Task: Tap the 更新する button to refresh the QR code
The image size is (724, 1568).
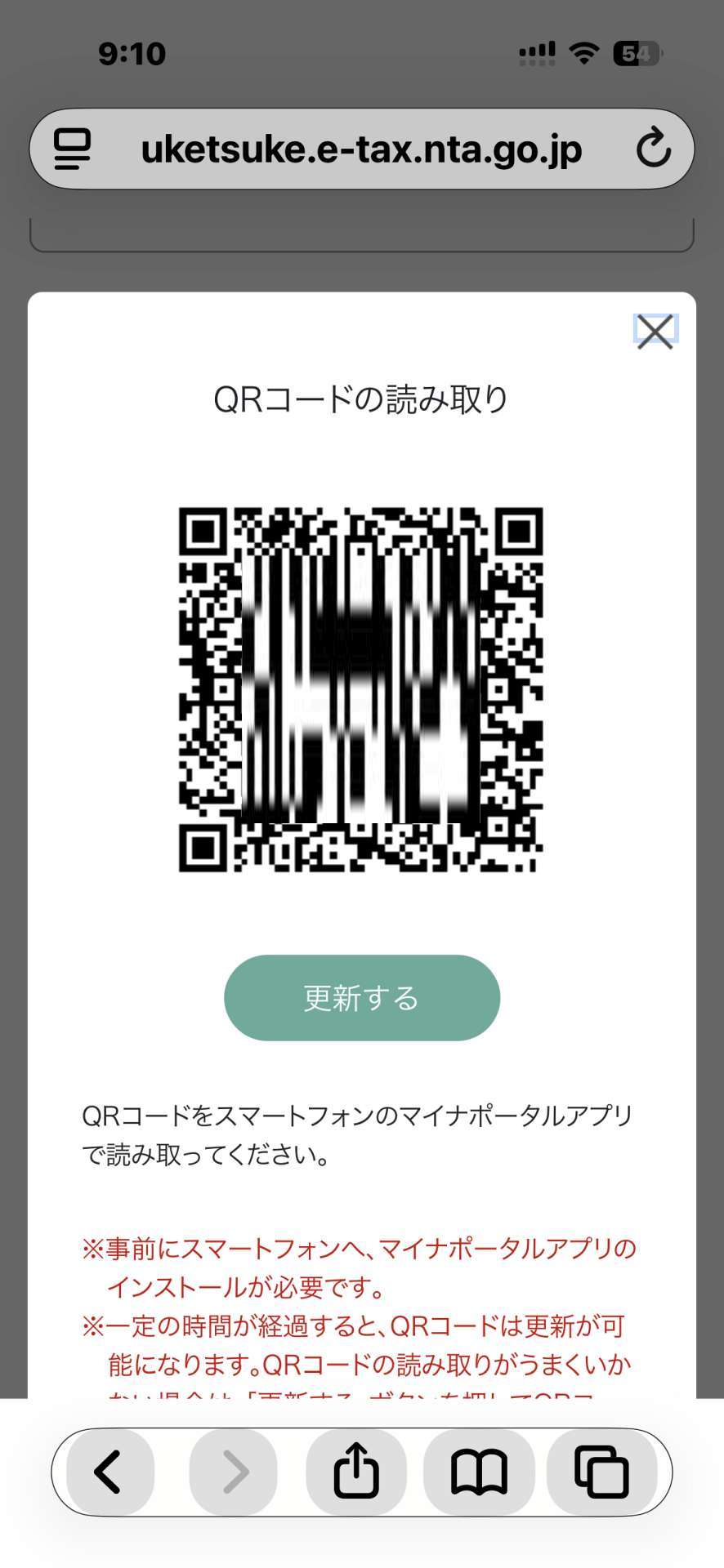Action: [x=361, y=997]
